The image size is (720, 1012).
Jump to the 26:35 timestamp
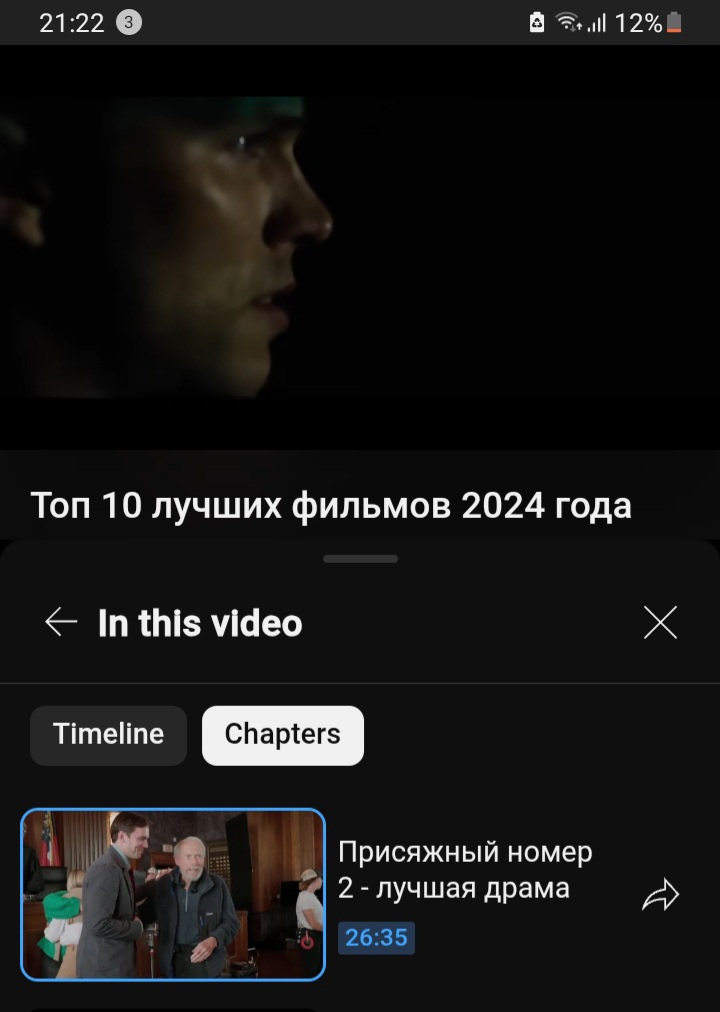tap(376, 938)
